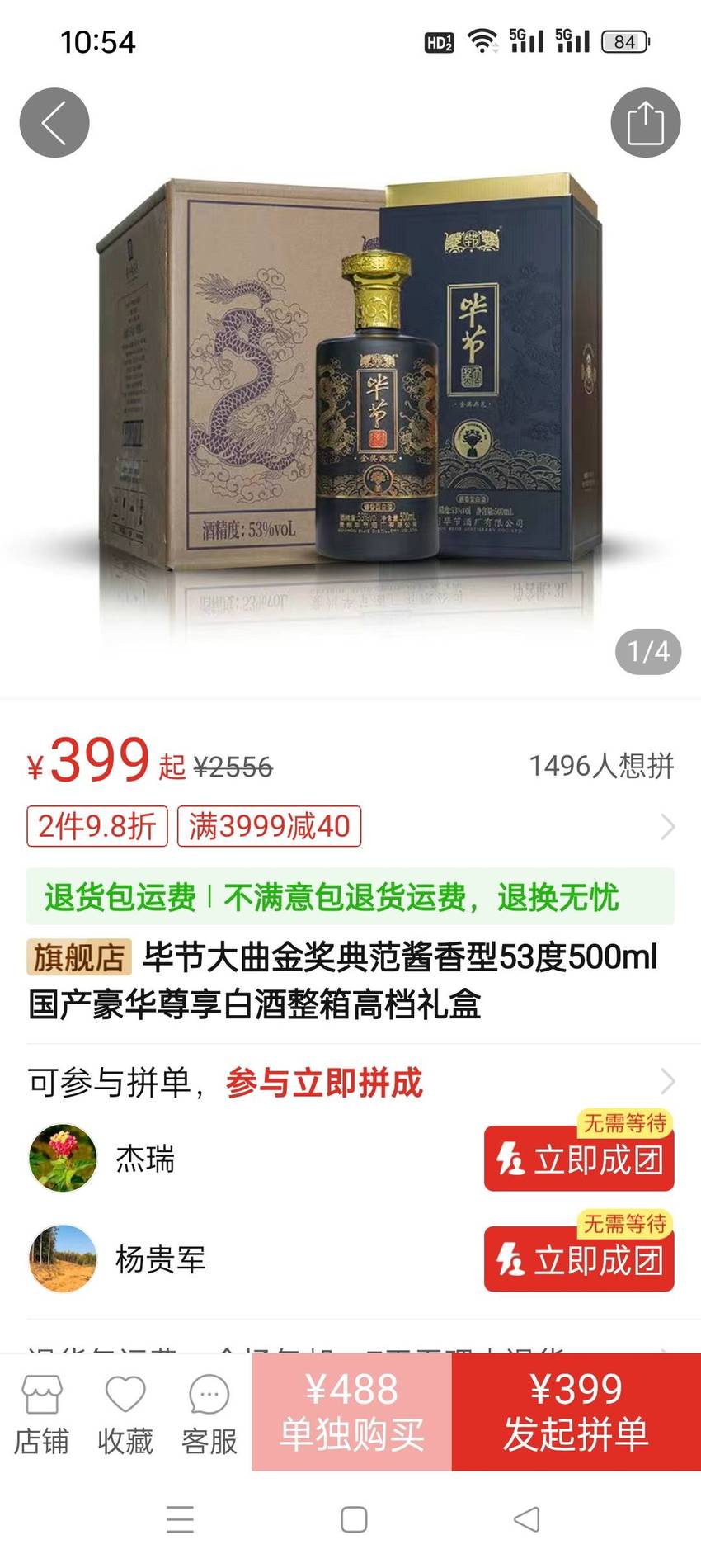Image resolution: width=701 pixels, height=1568 pixels.
Task: Go back using the top-left arrow
Action: (54, 123)
